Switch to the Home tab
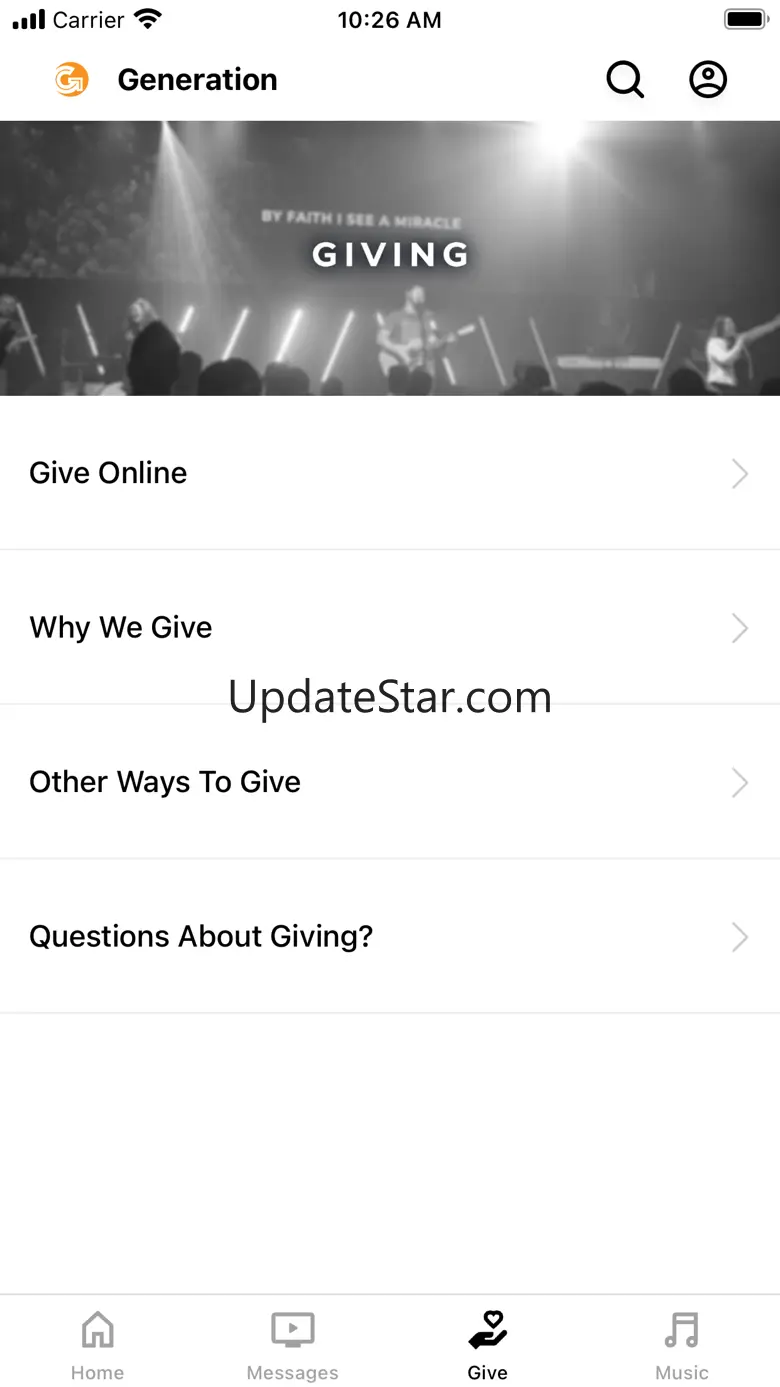The image size is (780, 1387). point(97,1345)
